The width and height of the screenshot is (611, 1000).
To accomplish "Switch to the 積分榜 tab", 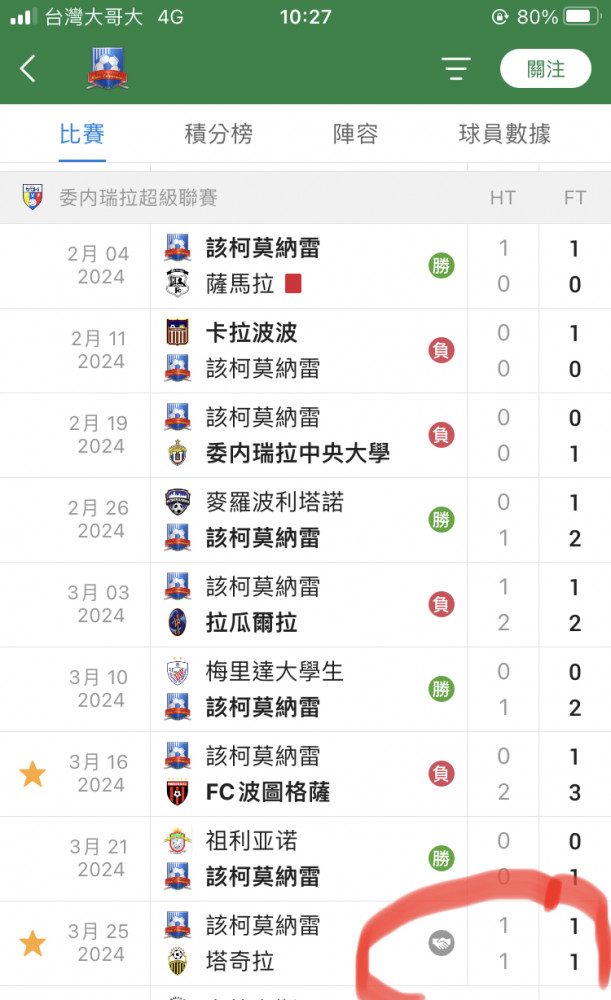I will [219, 134].
